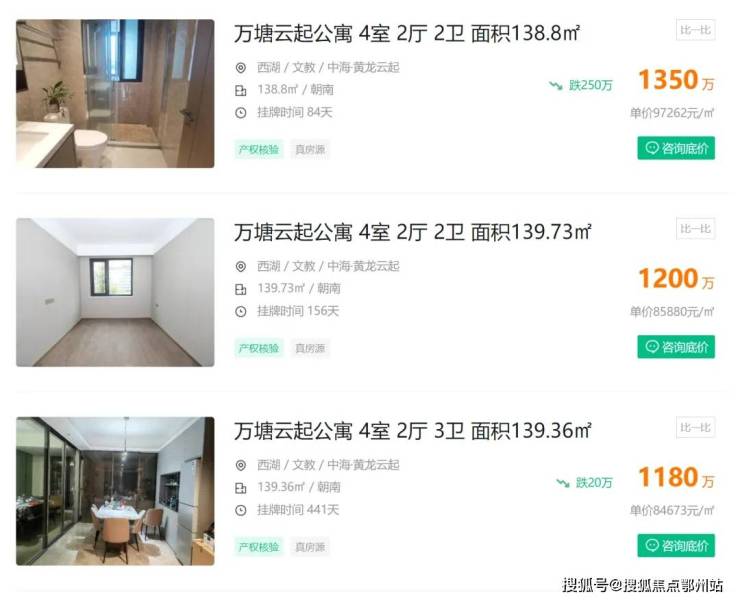Open the 139.73㎡ 万塘云起公寓 listing

(x=412, y=232)
